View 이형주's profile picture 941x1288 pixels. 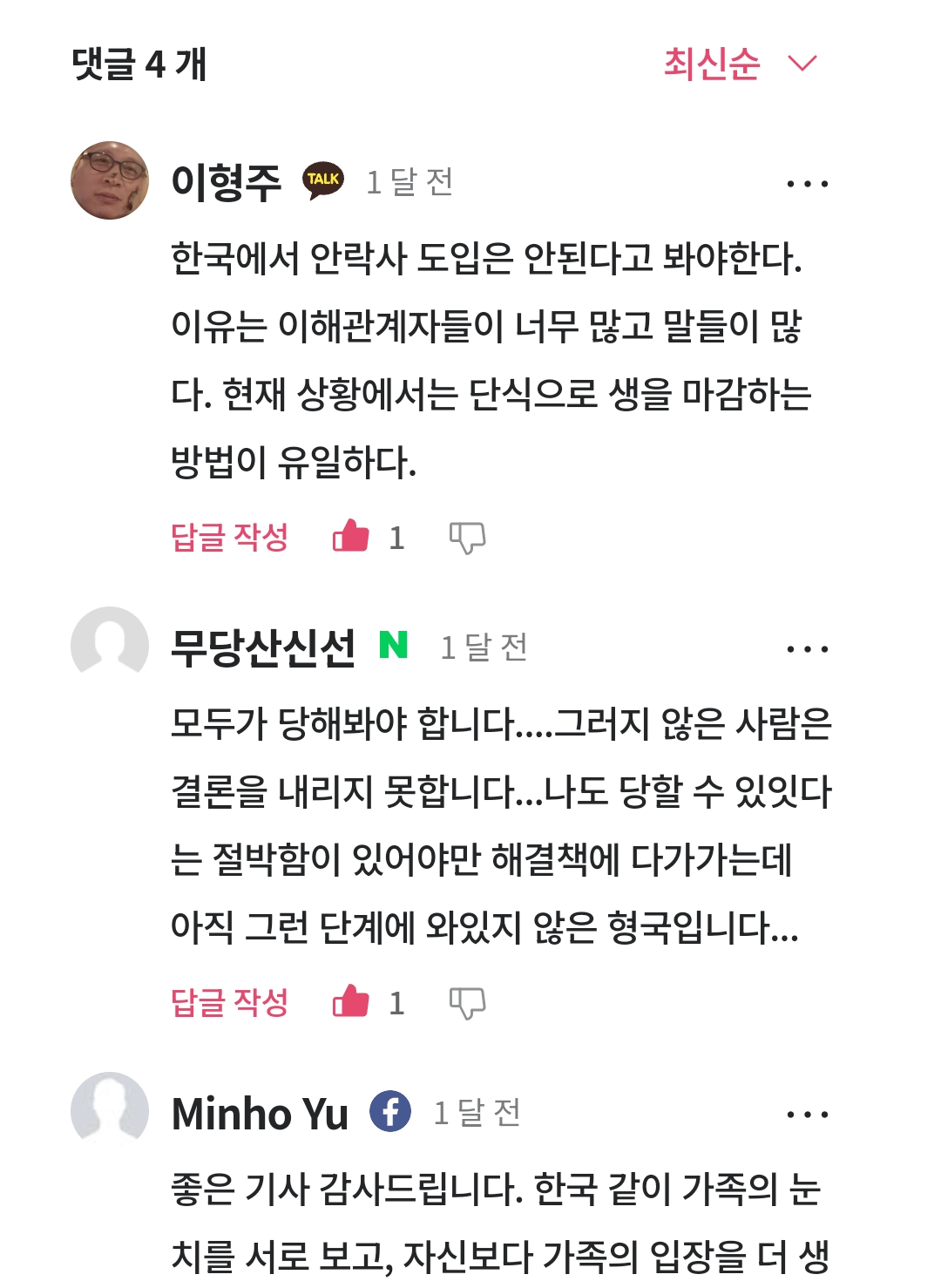pos(110,180)
